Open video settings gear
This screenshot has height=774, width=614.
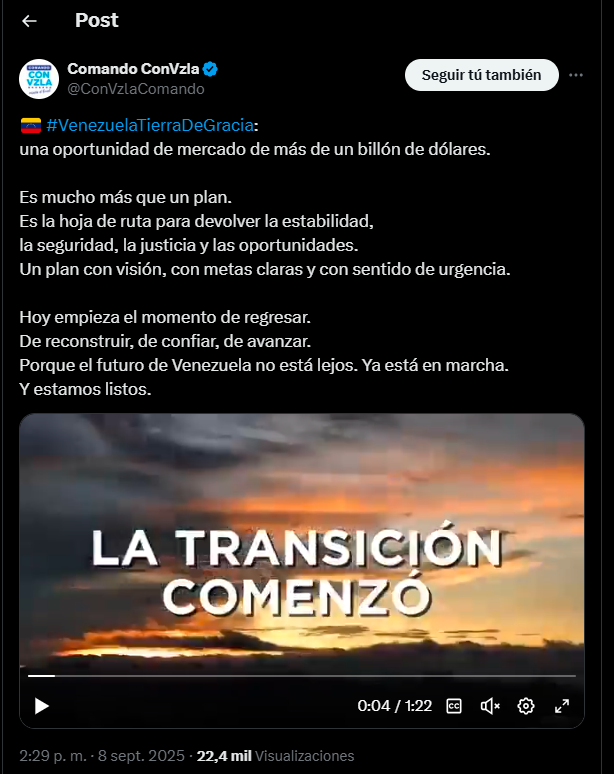point(526,706)
